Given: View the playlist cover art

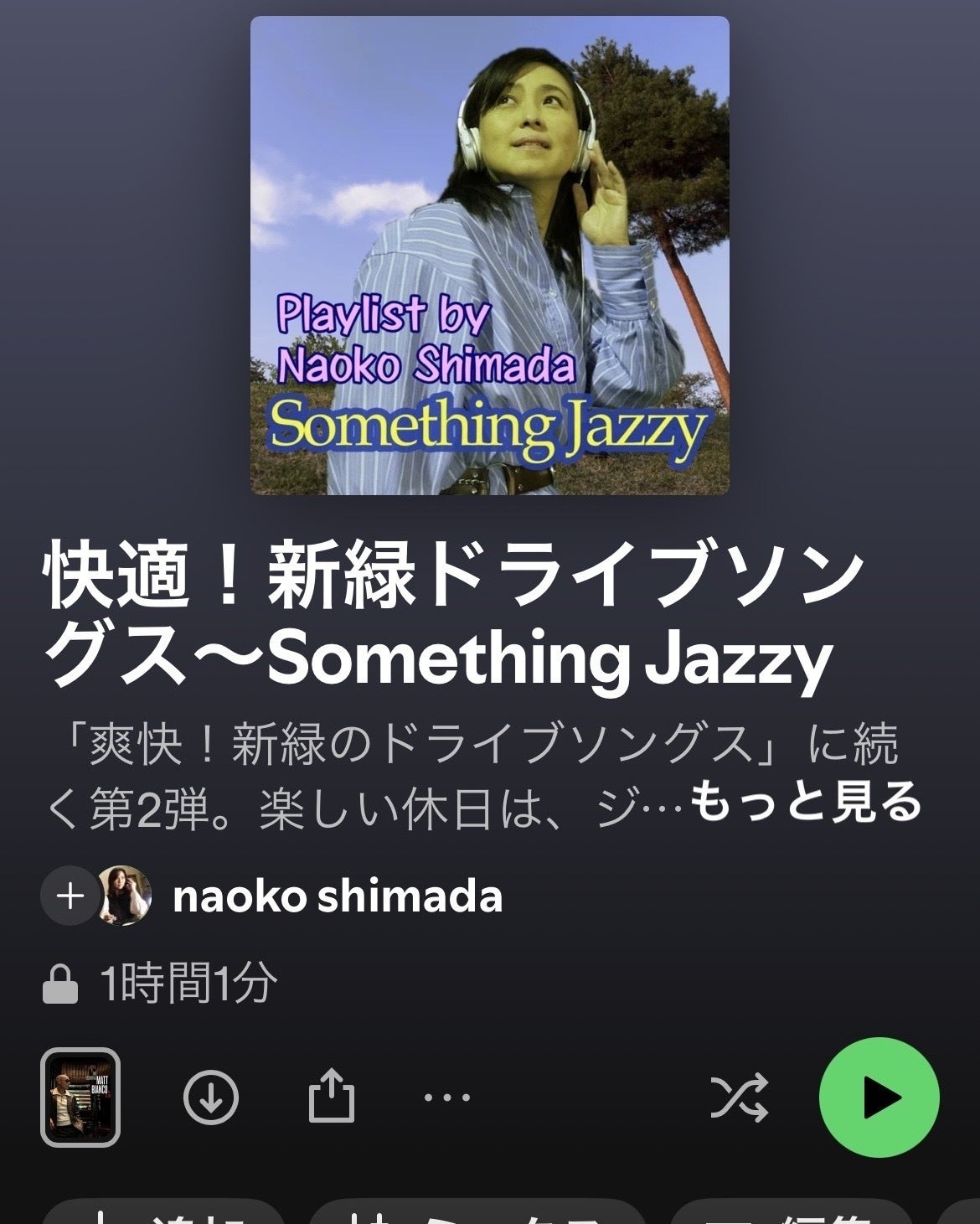Looking at the screenshot, I should click(x=490, y=256).
